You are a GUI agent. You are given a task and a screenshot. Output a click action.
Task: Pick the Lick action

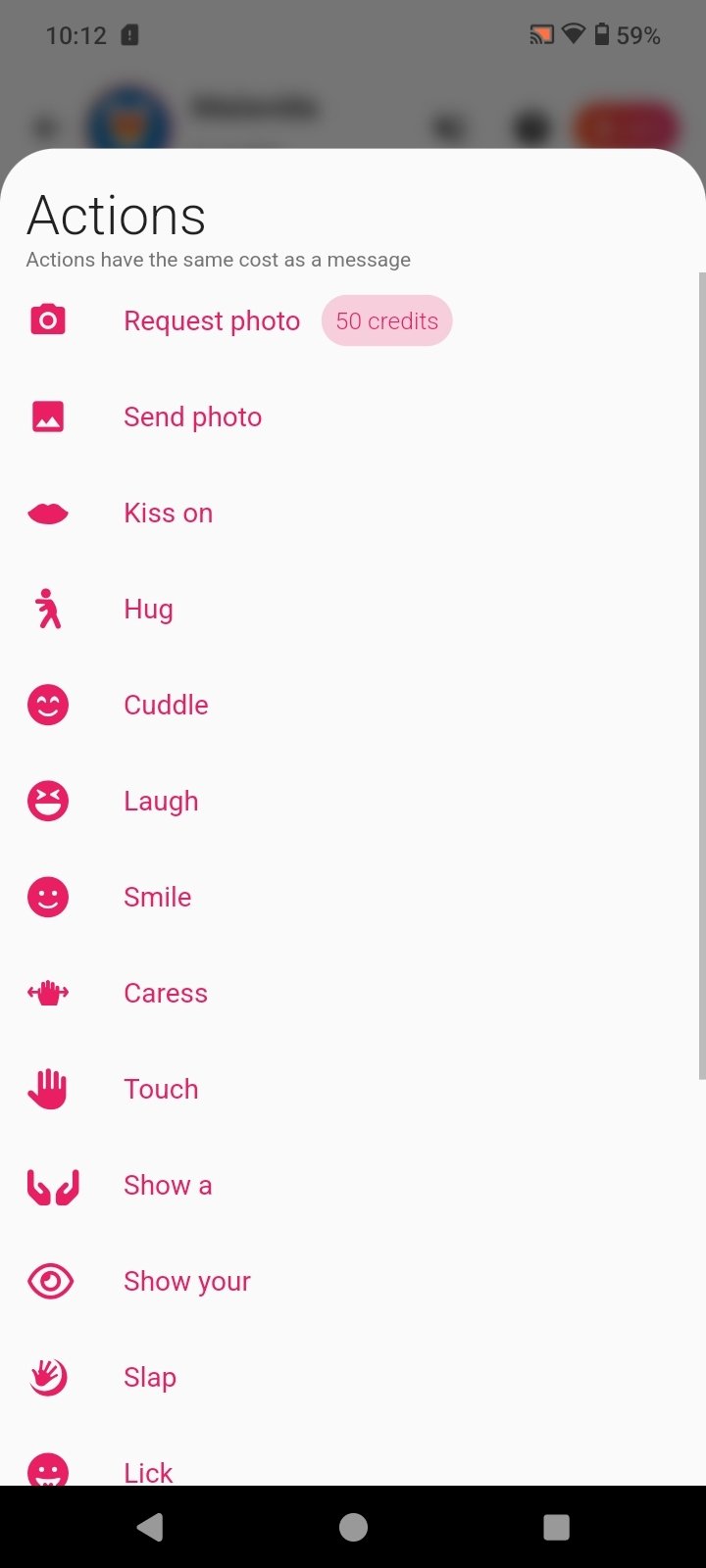pos(148,1470)
